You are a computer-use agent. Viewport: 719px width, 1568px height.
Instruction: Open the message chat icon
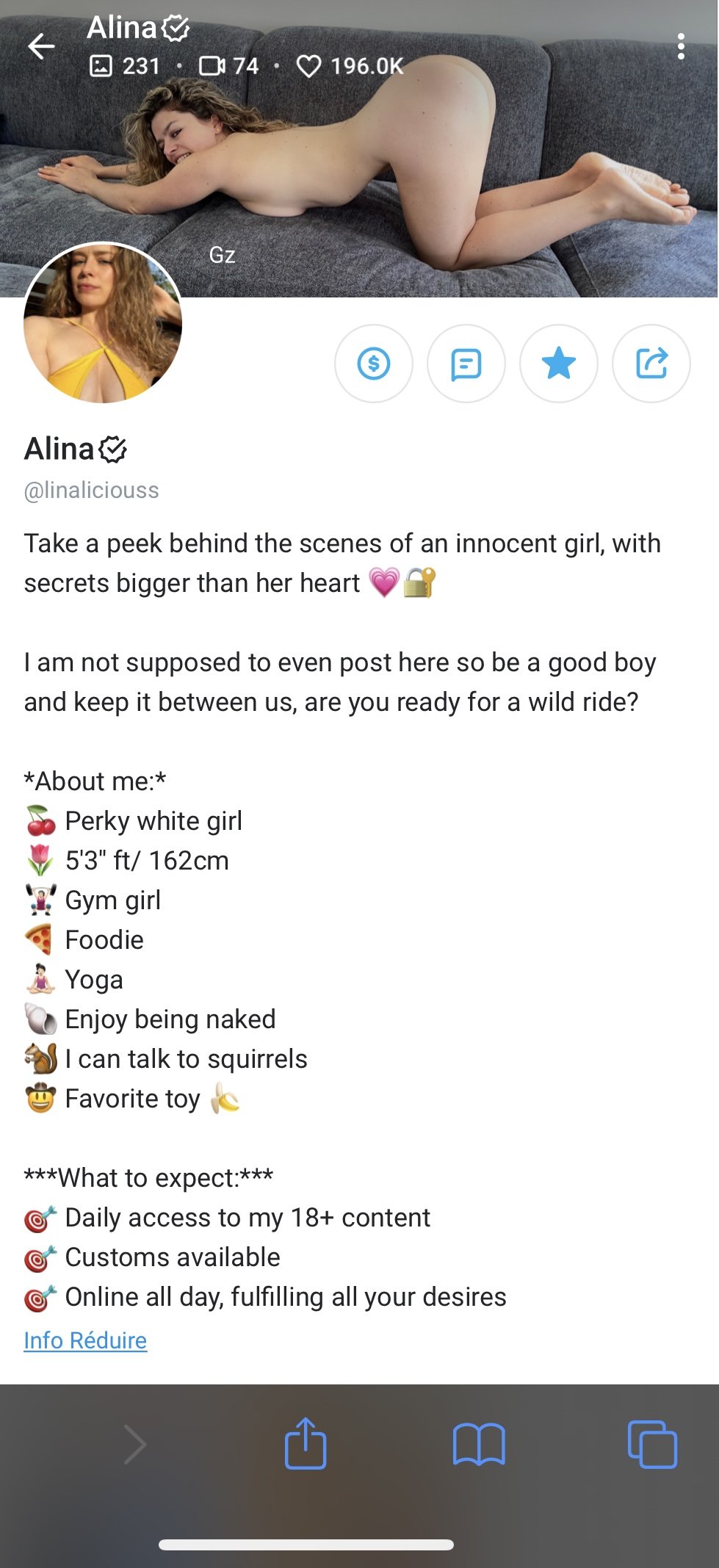coord(466,363)
